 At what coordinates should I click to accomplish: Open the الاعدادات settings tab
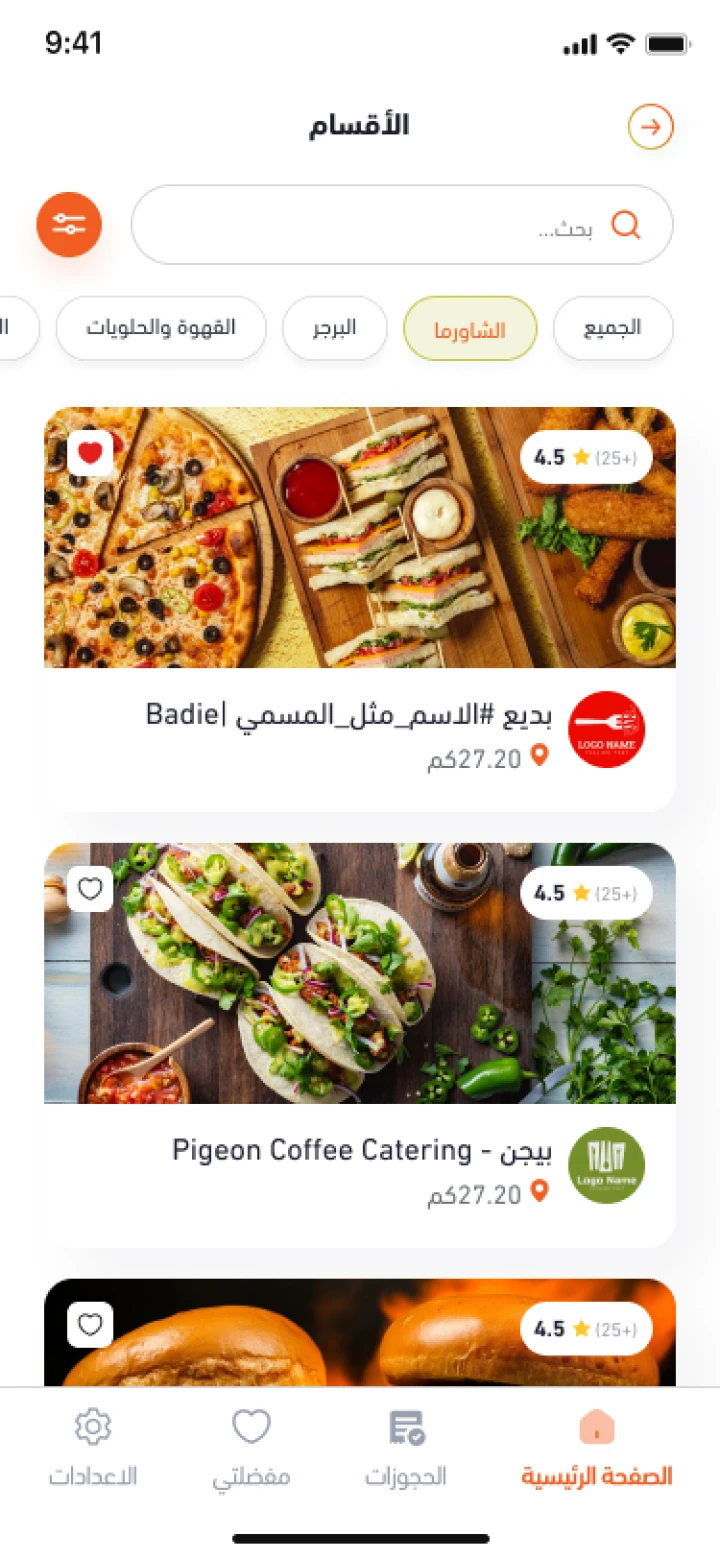coord(93,1448)
